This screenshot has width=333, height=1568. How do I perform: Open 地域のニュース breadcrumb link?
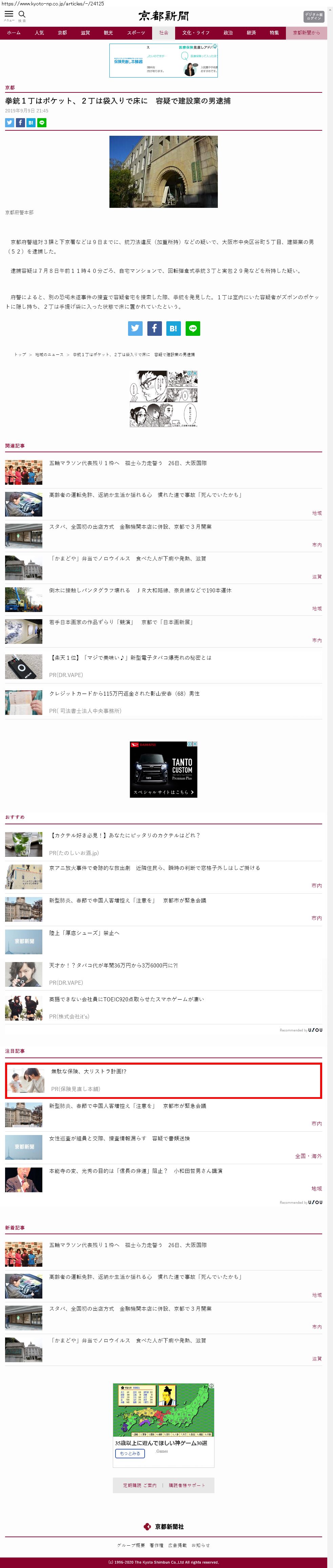tap(49, 354)
